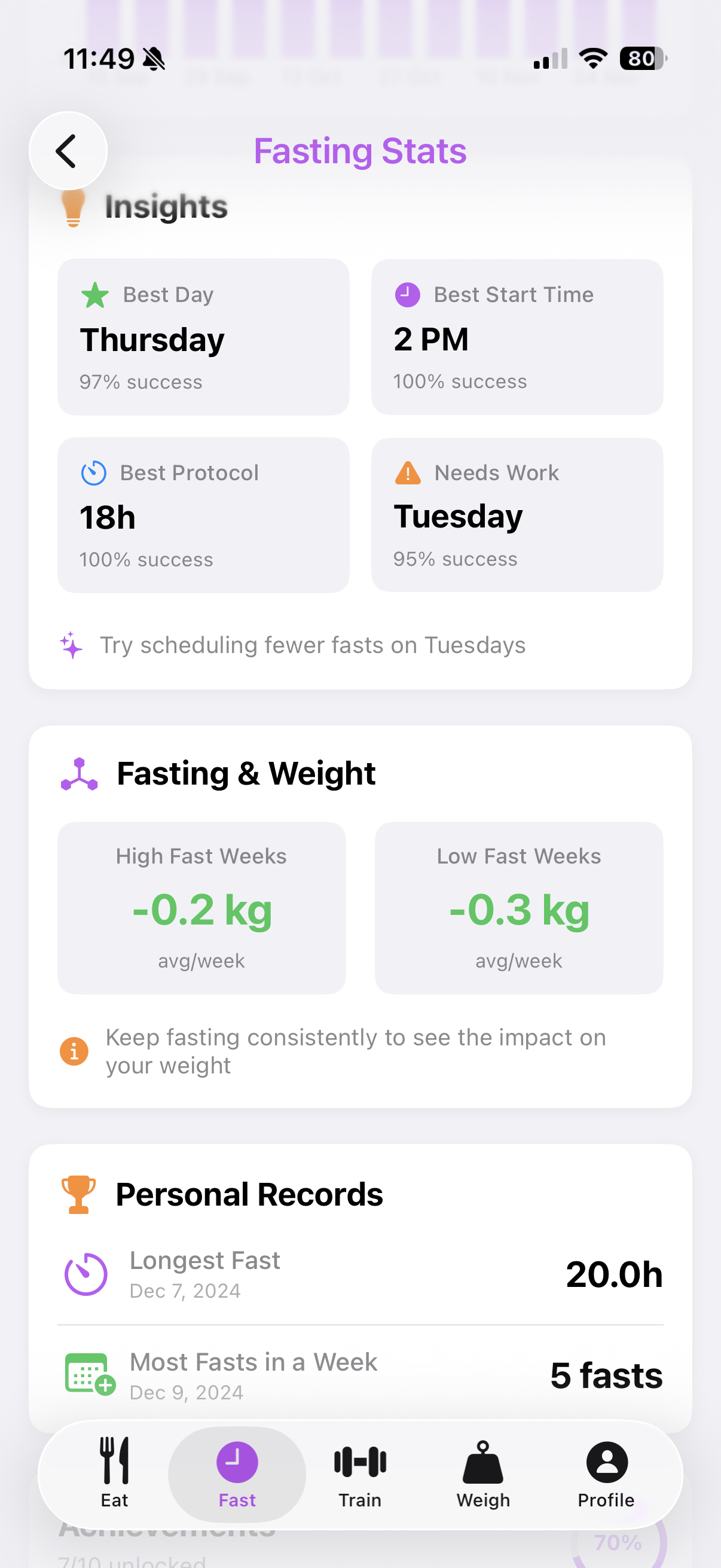Select the purple stopwatch Longest Fast icon
Viewport: 721px width, 1568px height.
pyautogui.click(x=85, y=1274)
